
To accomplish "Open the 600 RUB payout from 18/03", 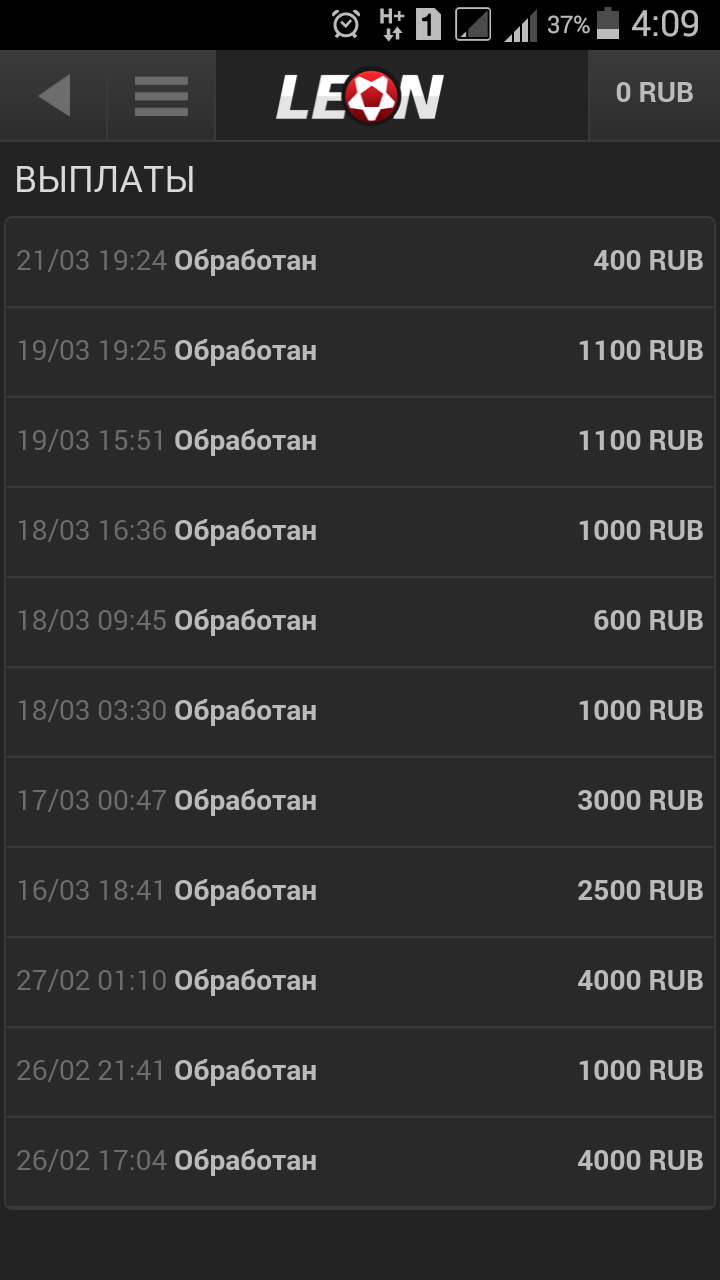I will (360, 622).
